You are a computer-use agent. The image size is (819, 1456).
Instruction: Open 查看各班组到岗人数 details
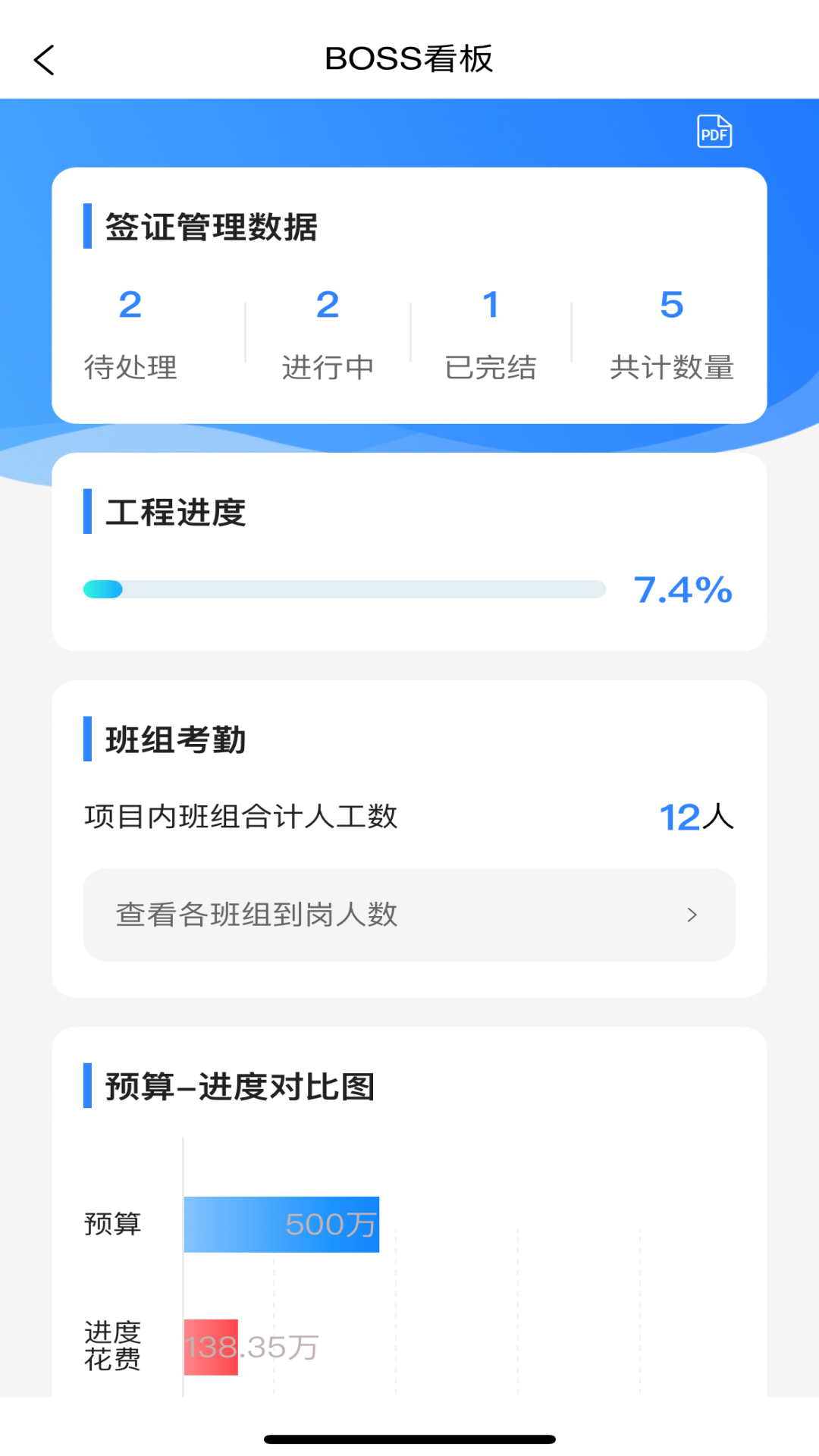click(409, 915)
